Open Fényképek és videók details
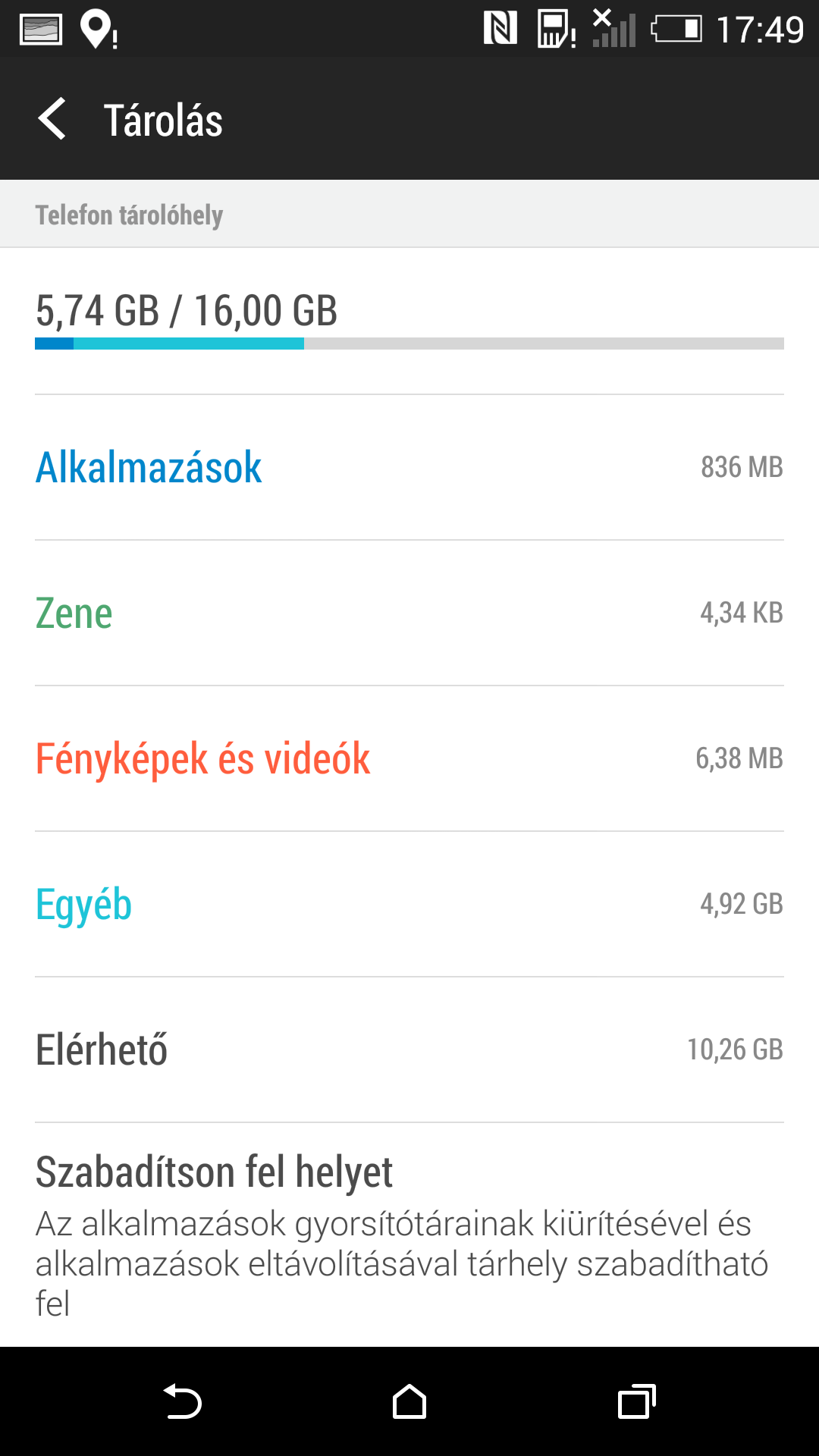This screenshot has width=819, height=1456. pos(409,758)
